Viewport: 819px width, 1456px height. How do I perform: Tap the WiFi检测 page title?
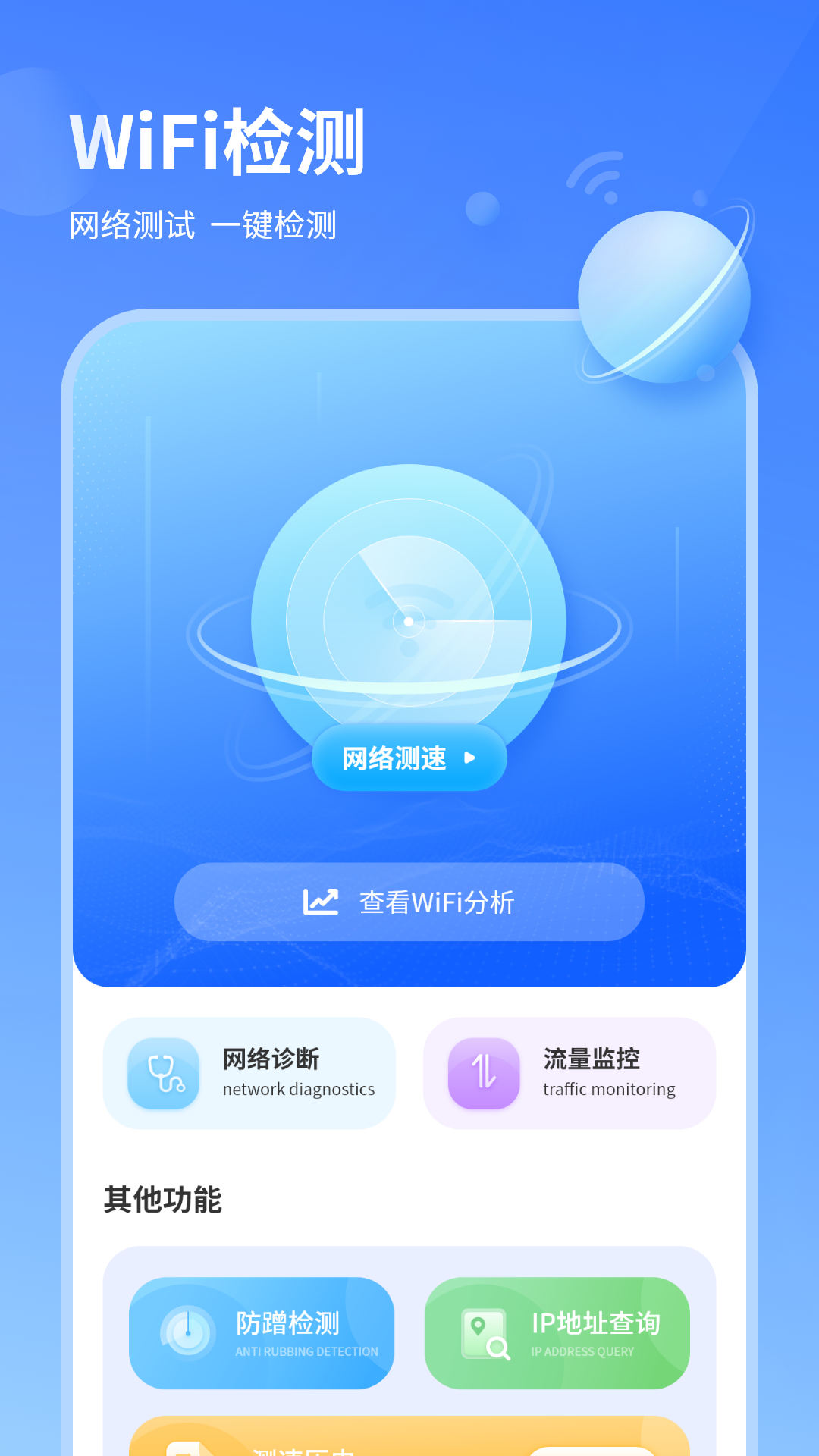click(218, 140)
